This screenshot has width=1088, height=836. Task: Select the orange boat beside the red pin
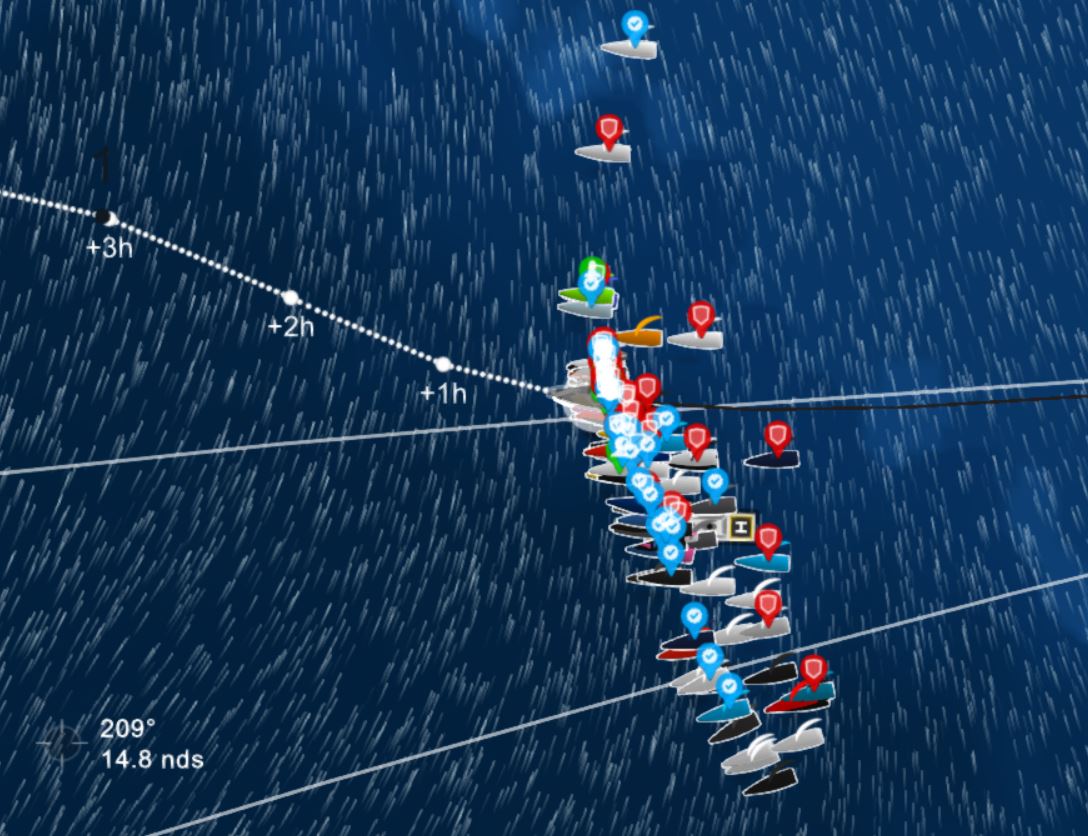[642, 336]
